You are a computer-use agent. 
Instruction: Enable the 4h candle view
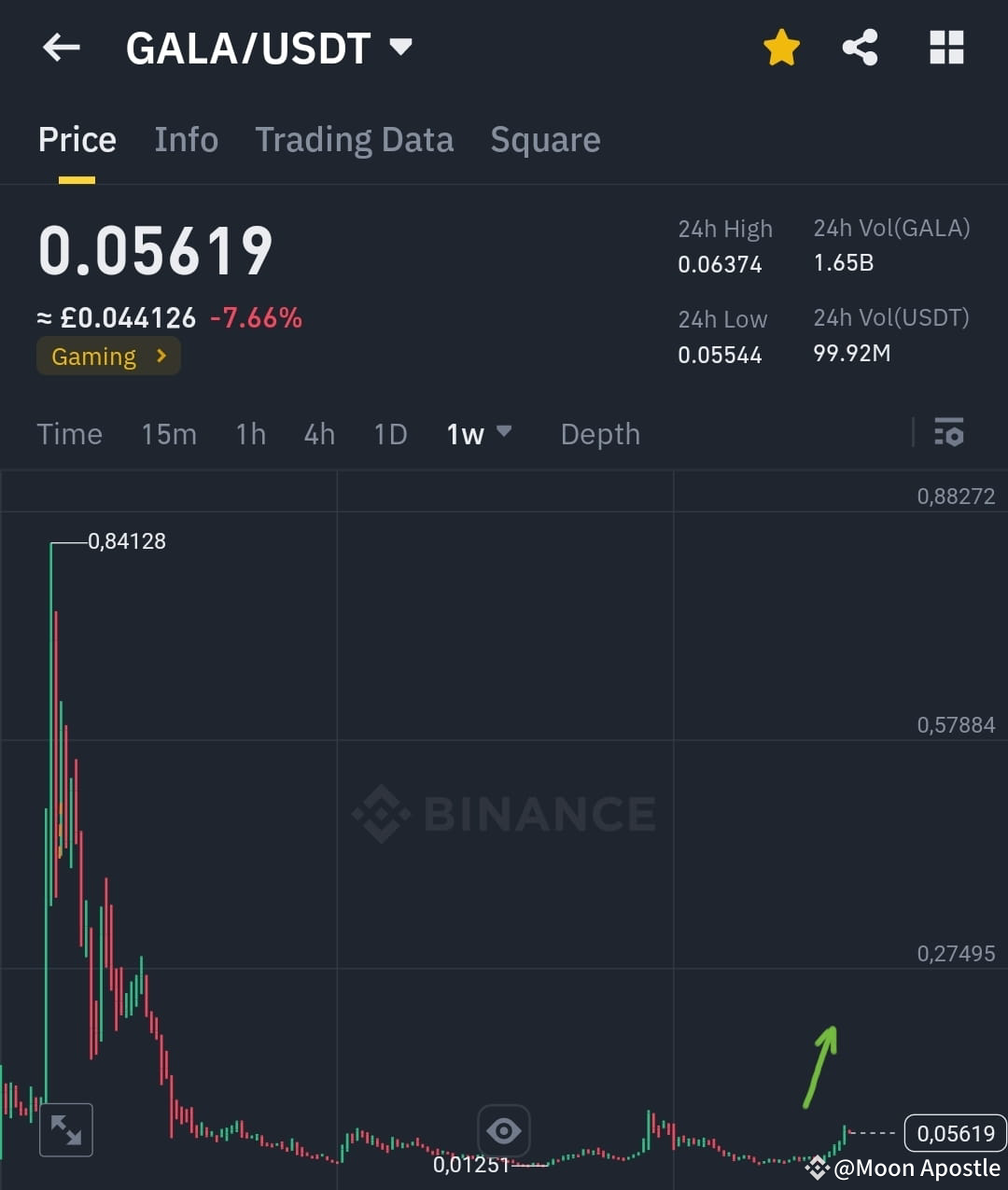point(318,433)
